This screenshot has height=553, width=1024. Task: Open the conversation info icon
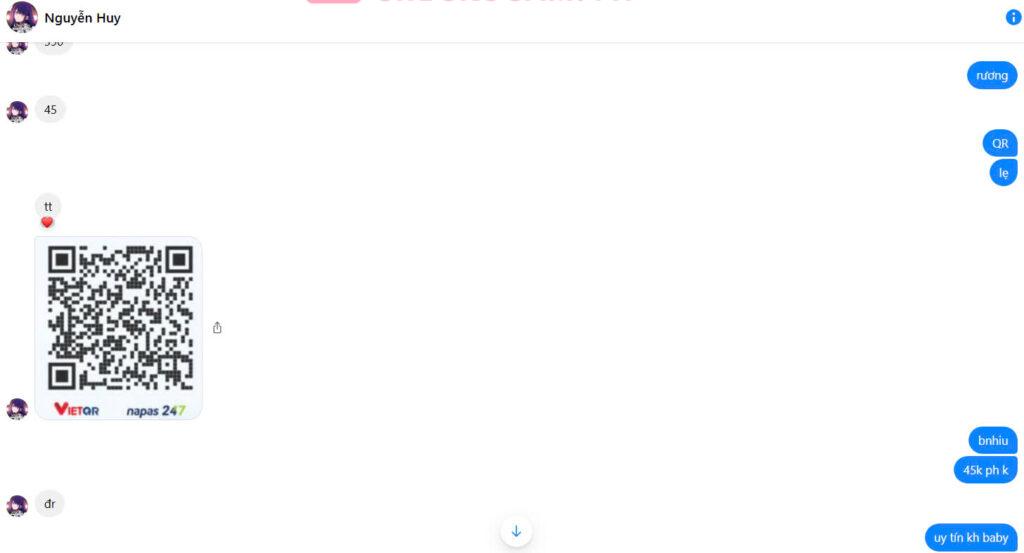[x=1013, y=18]
